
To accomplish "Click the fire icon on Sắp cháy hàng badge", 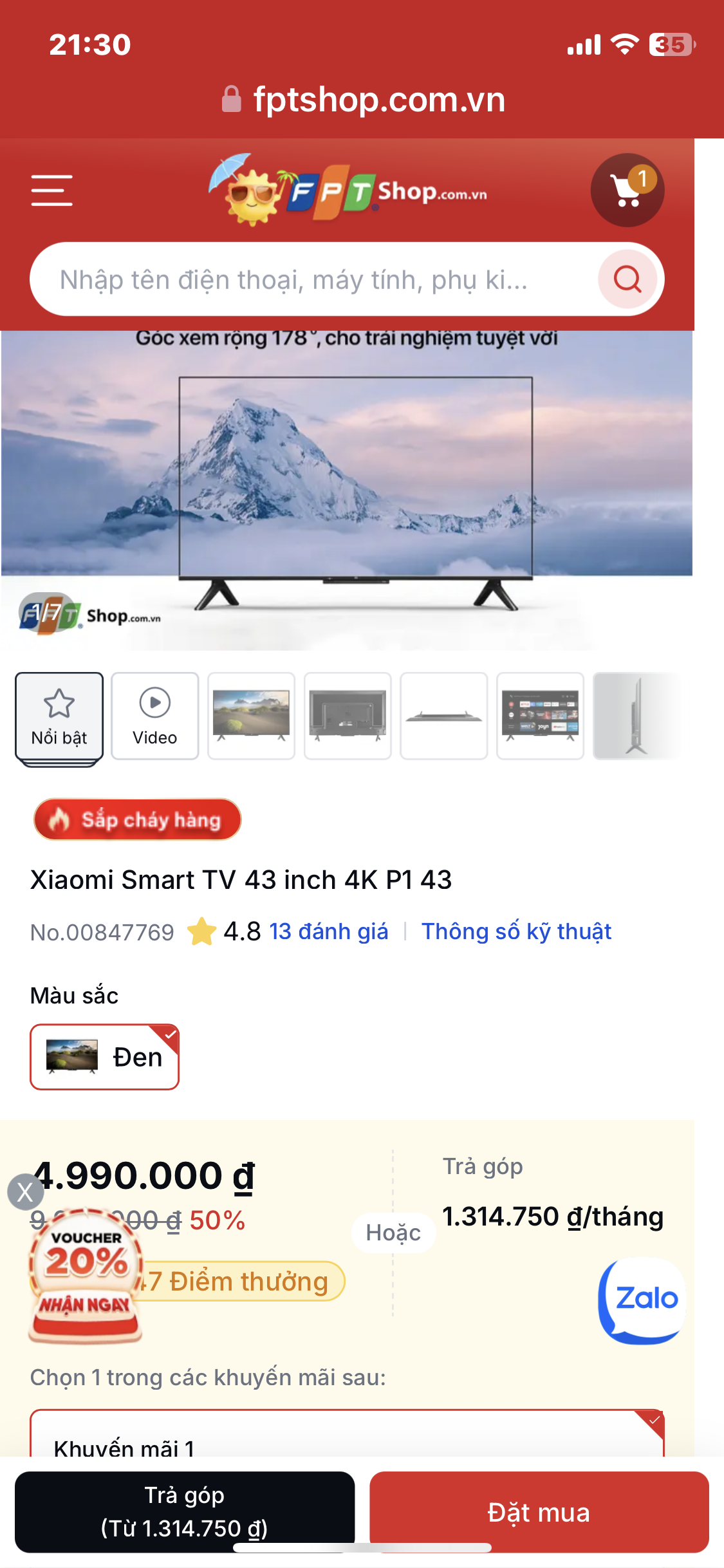I will point(59,819).
